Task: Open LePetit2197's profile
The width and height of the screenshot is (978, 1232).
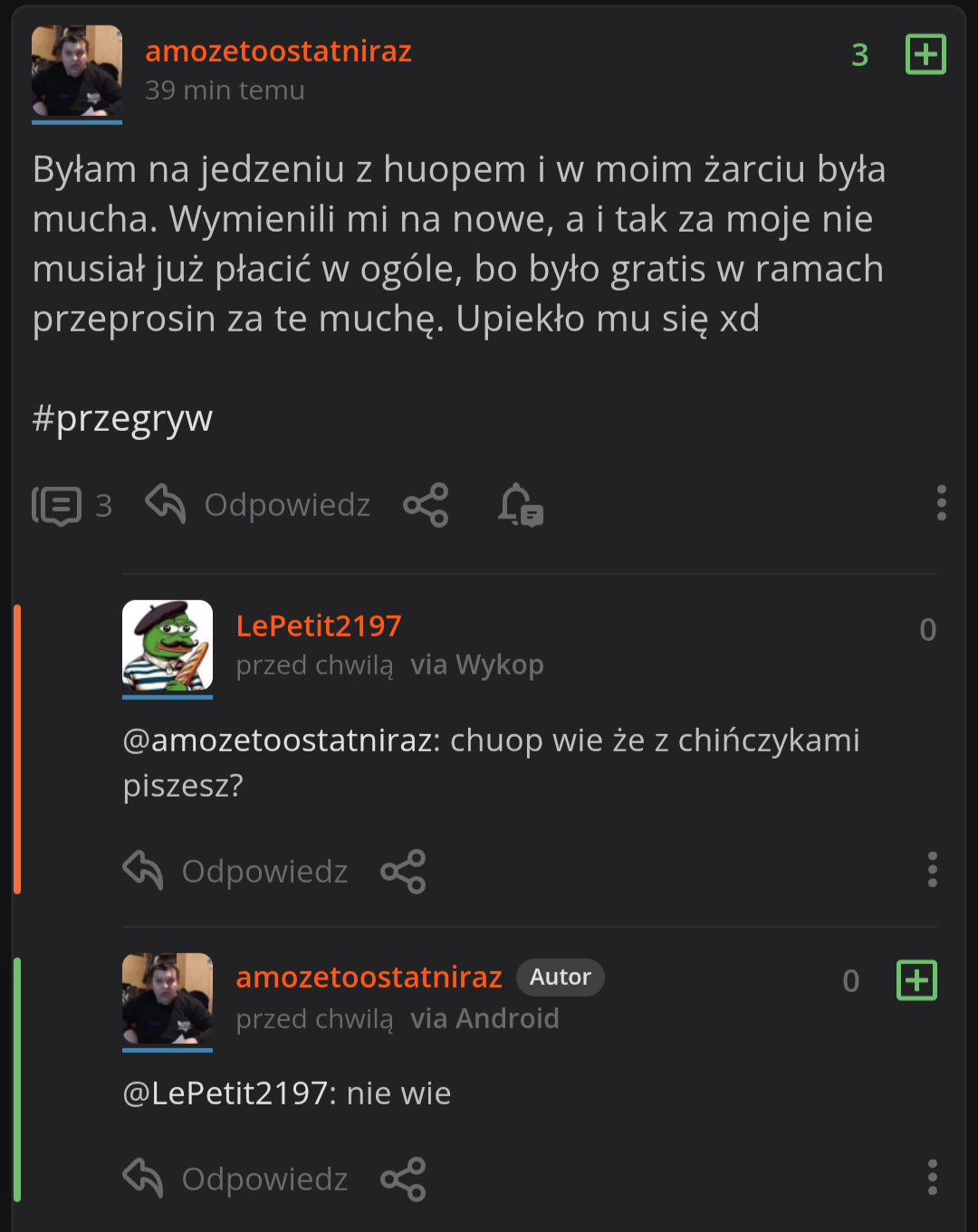Action: pyautogui.click(x=318, y=626)
